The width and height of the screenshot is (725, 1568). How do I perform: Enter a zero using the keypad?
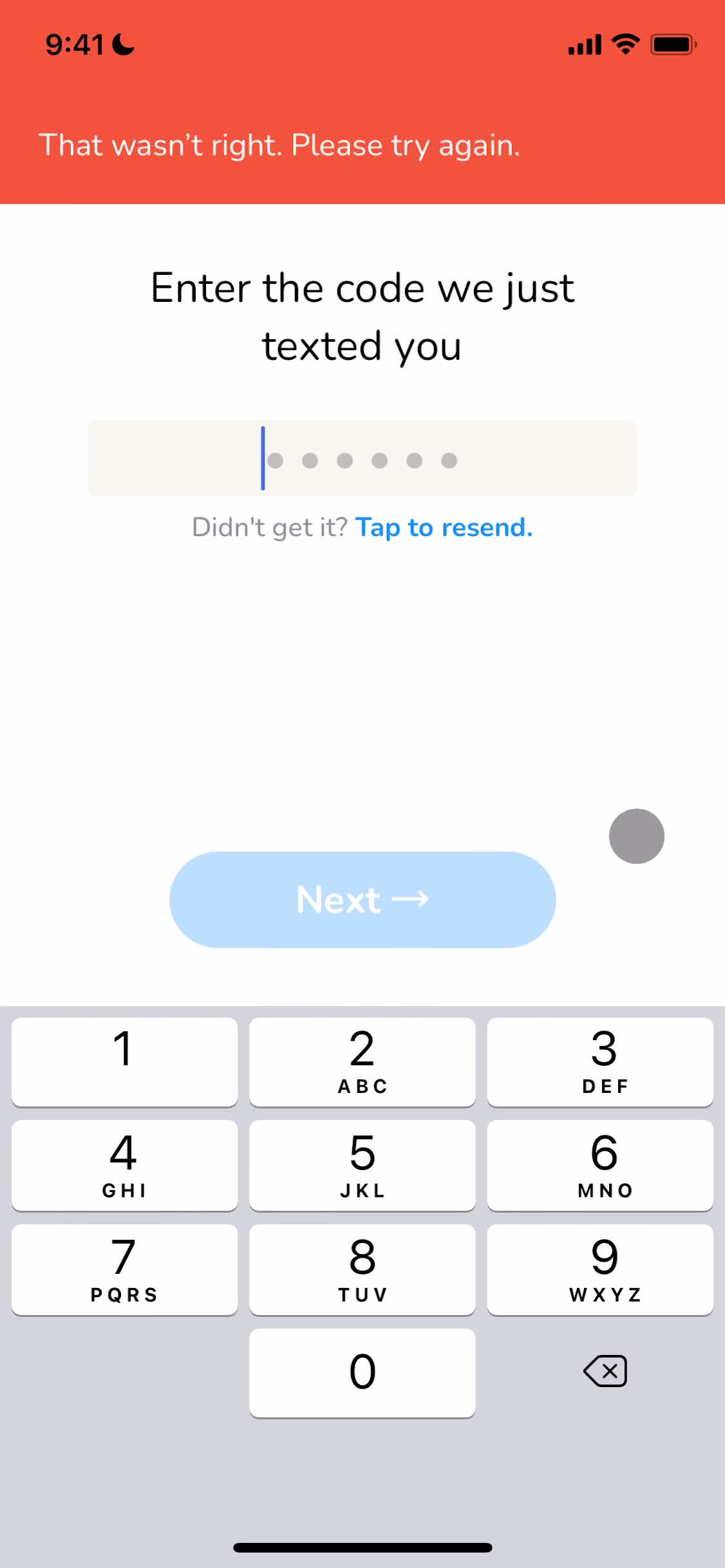click(362, 1372)
